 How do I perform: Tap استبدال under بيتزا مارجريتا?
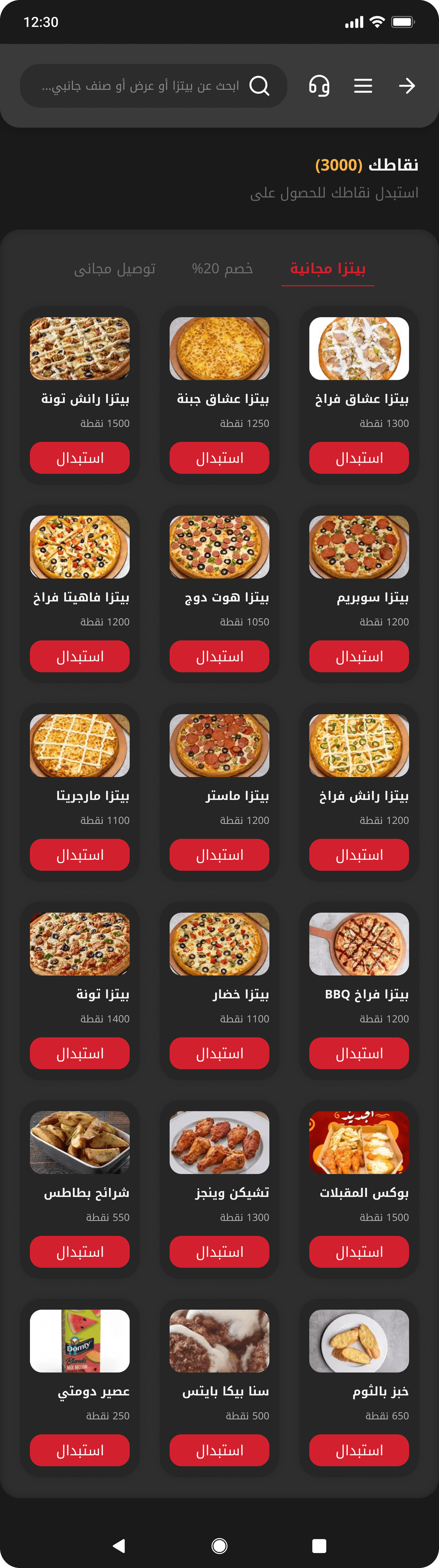(x=80, y=855)
